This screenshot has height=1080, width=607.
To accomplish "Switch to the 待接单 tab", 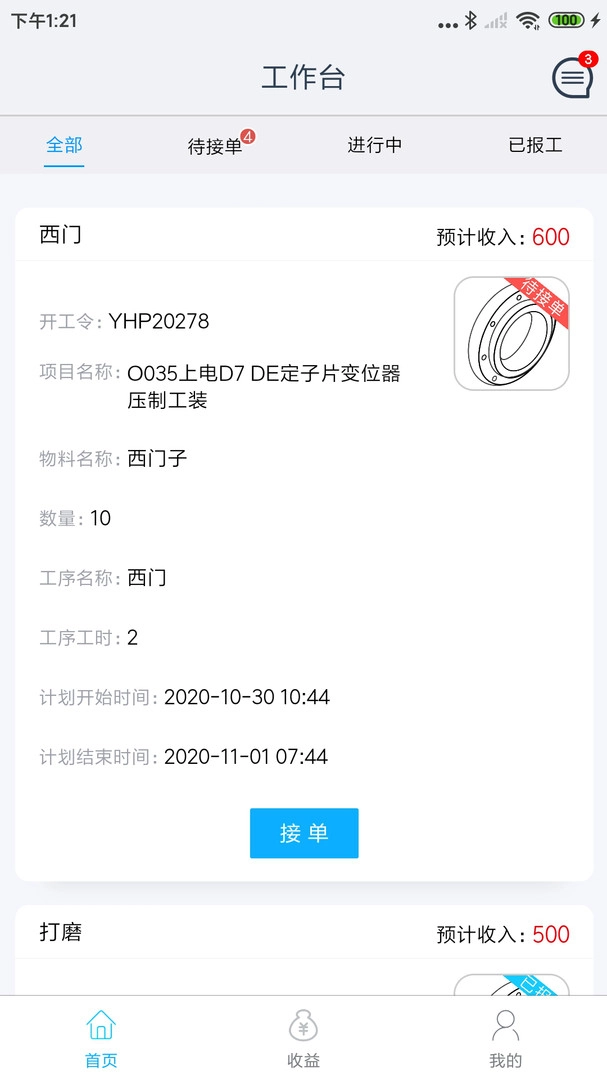I will (216, 147).
